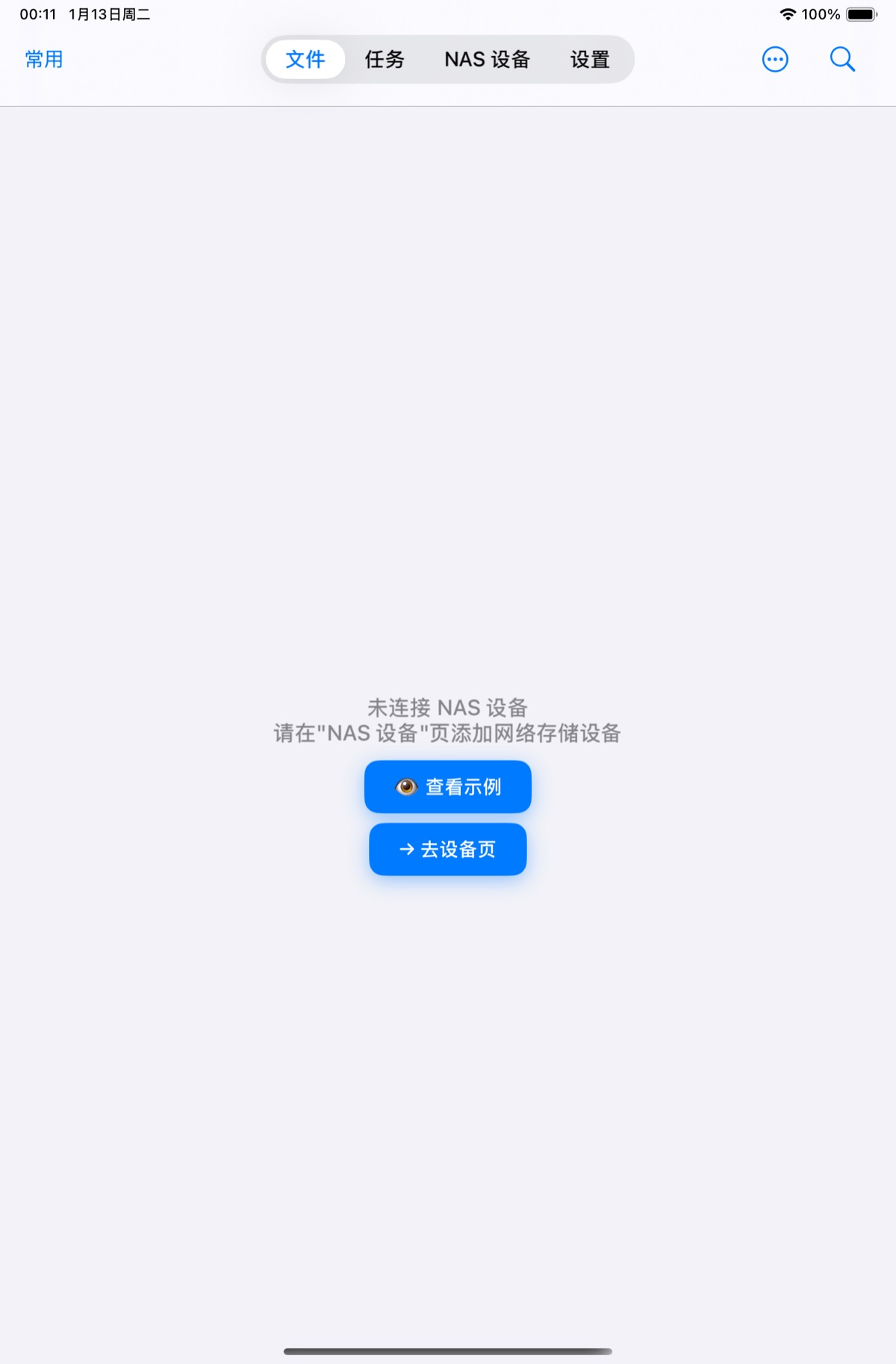Tap the Wi-Fi status icon
896x1364 pixels.
[786, 13]
